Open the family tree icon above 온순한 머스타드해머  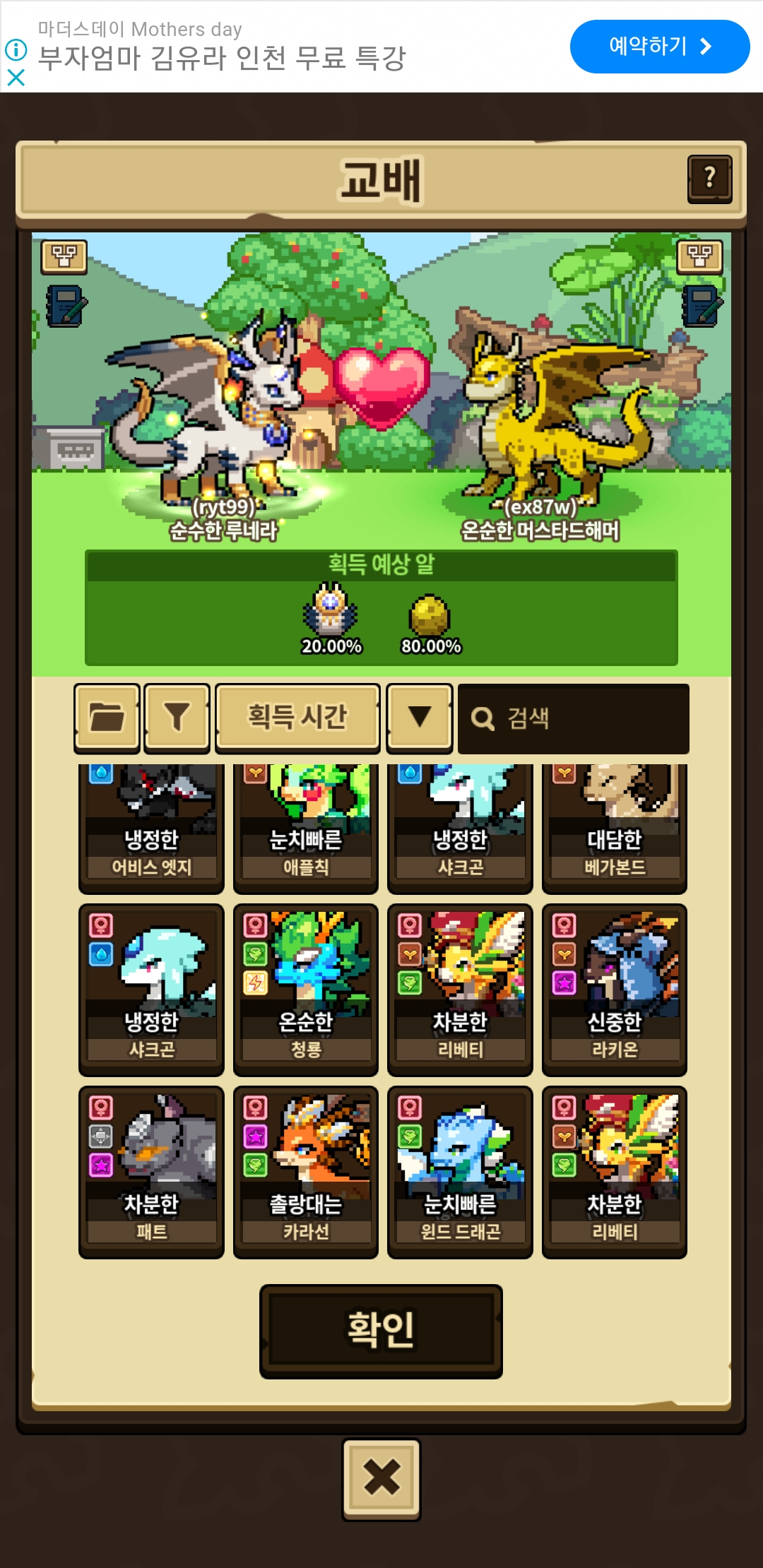[x=699, y=256]
